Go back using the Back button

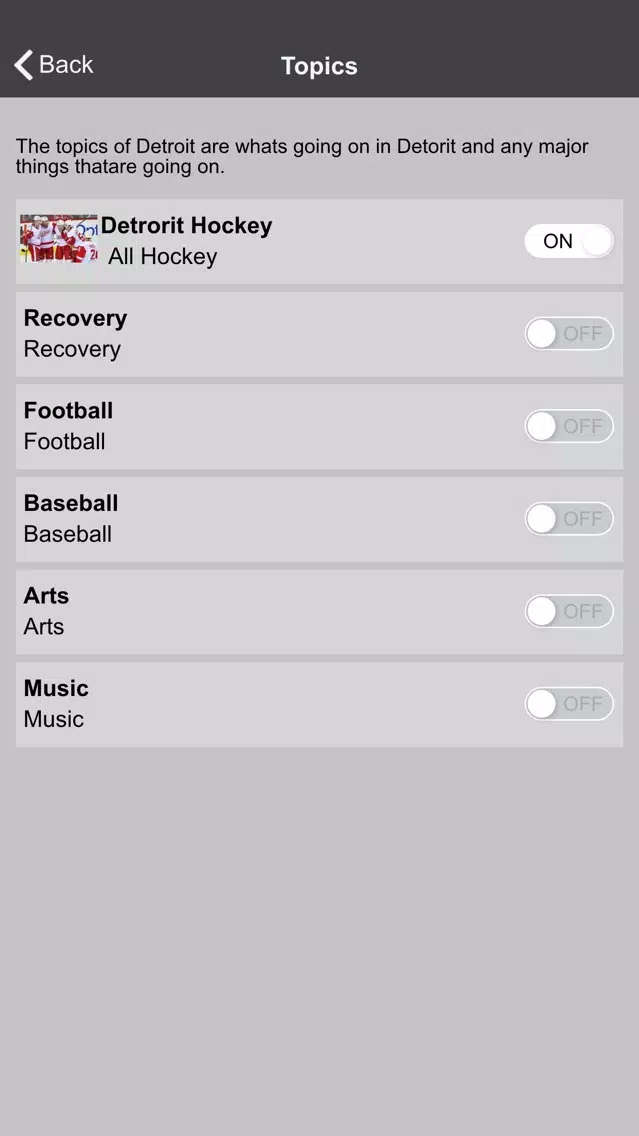(x=54, y=64)
